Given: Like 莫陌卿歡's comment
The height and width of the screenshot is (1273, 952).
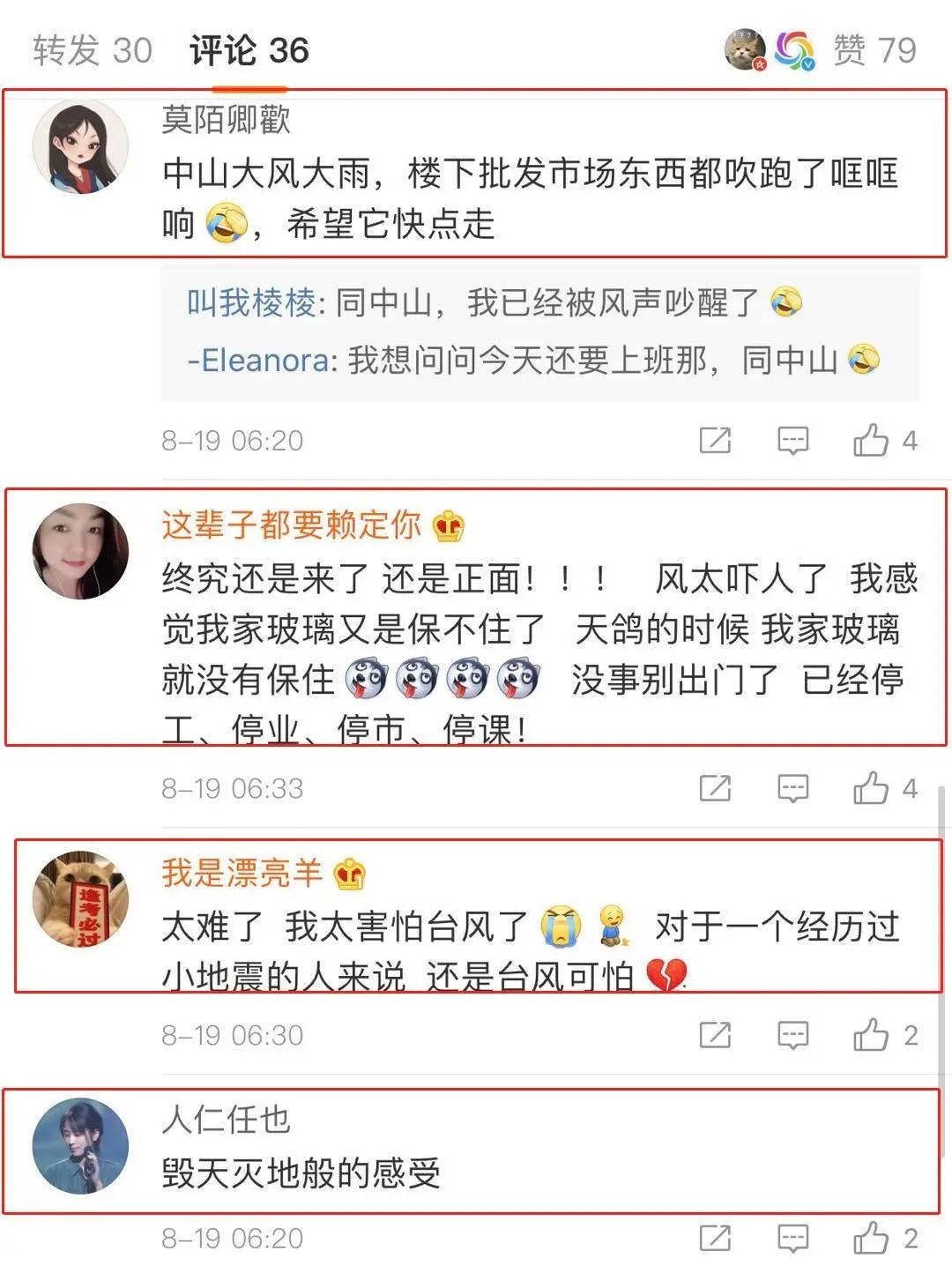Looking at the screenshot, I should point(871,440).
